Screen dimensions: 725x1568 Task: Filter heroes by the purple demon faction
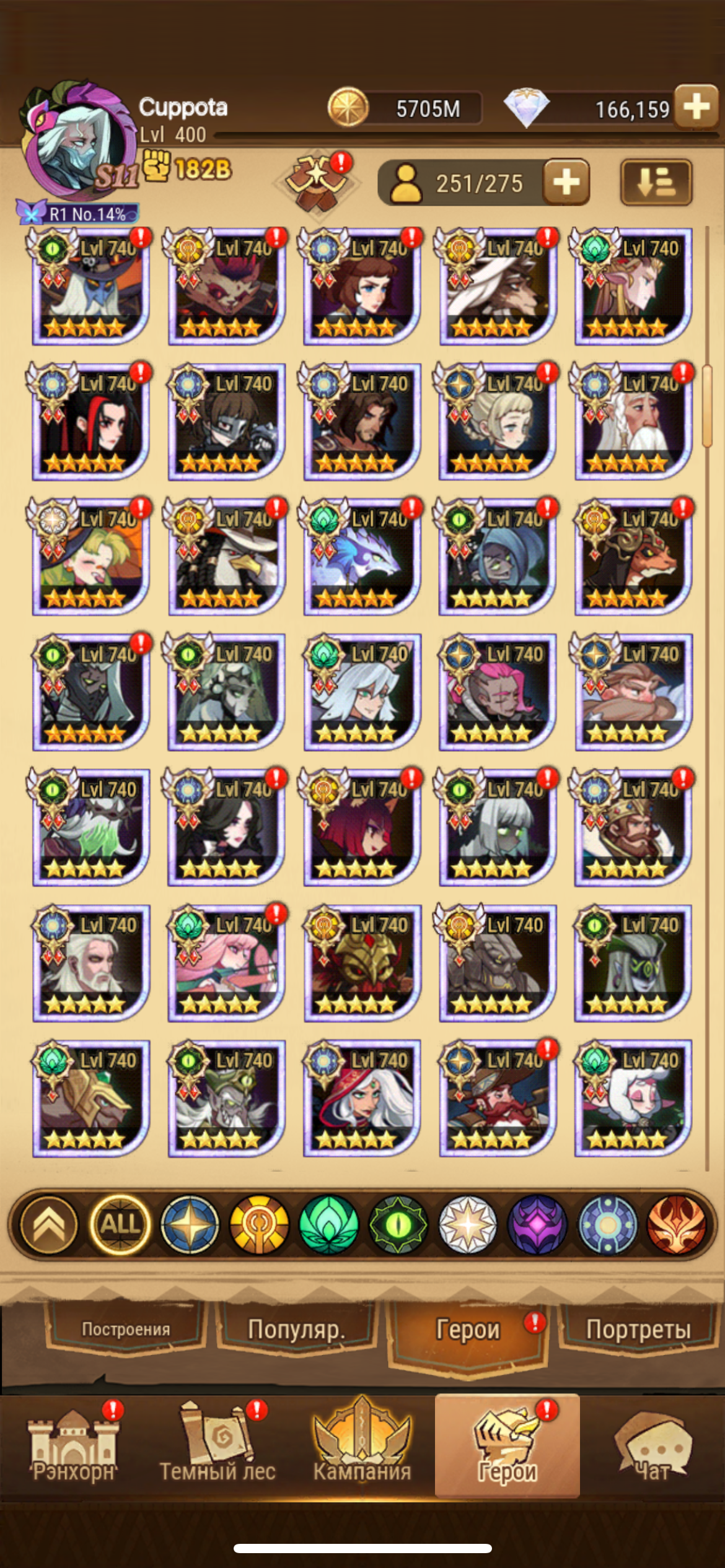point(537,1224)
